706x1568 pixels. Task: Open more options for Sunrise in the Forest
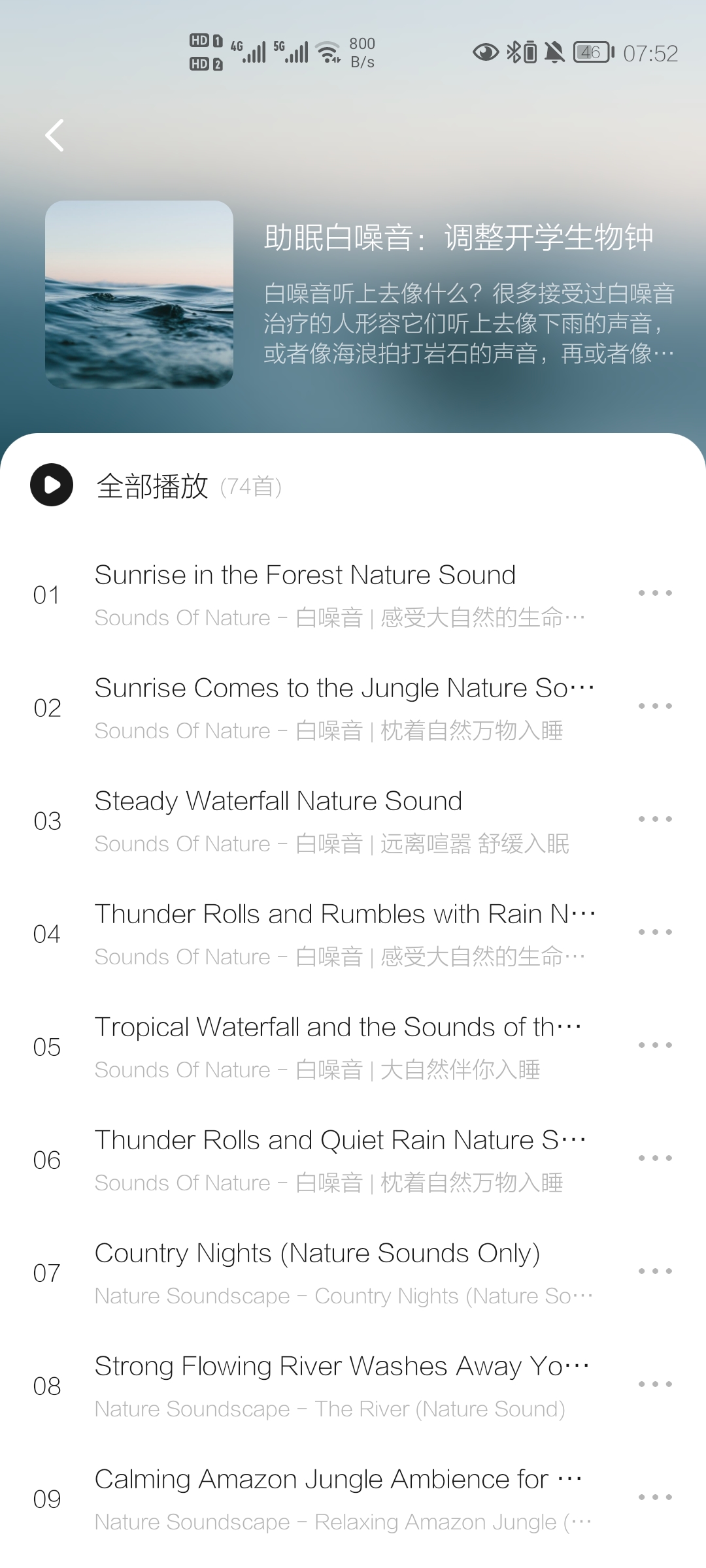(655, 593)
